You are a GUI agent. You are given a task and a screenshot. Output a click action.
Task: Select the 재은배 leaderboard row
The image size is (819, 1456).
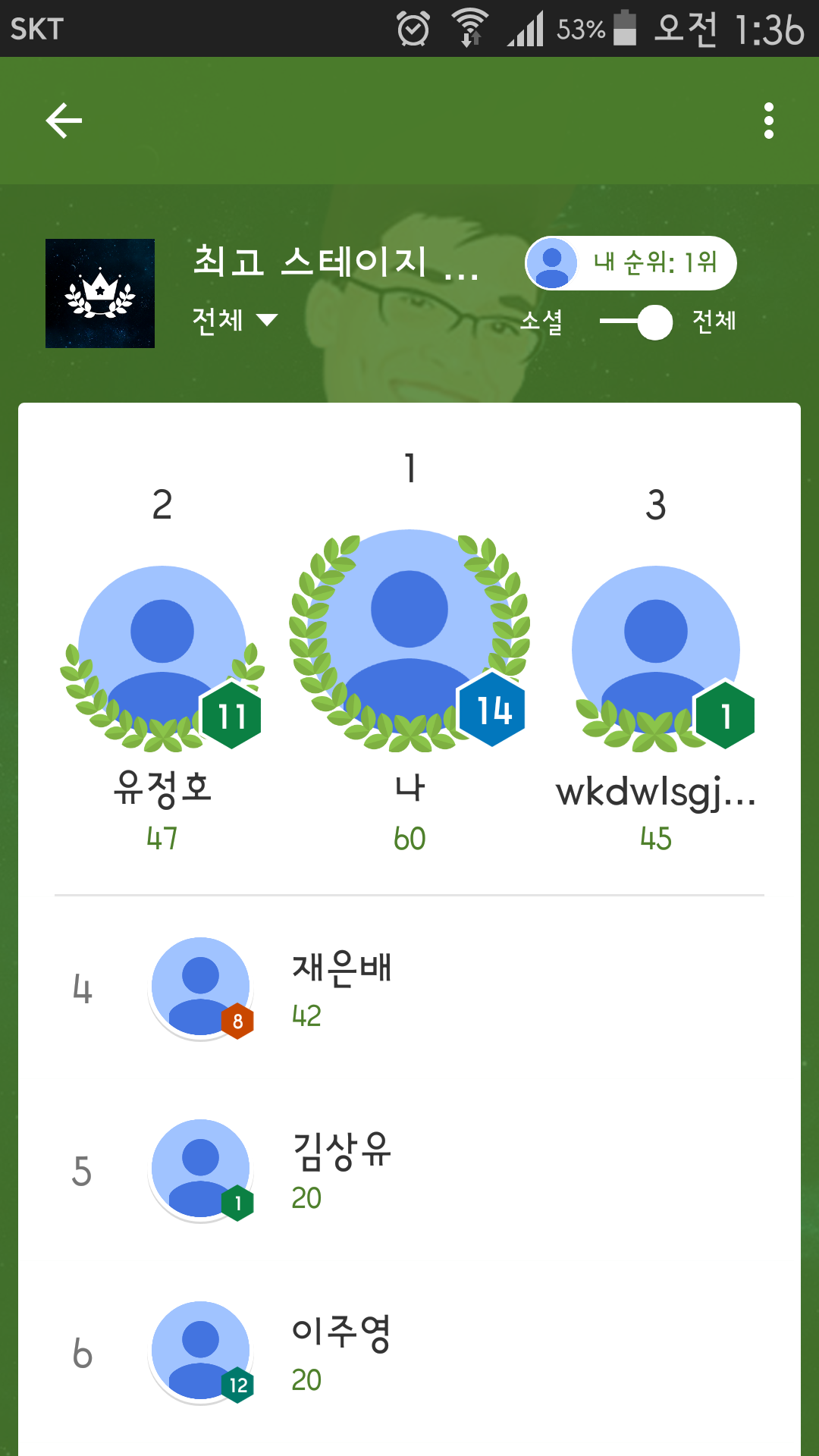point(409,990)
